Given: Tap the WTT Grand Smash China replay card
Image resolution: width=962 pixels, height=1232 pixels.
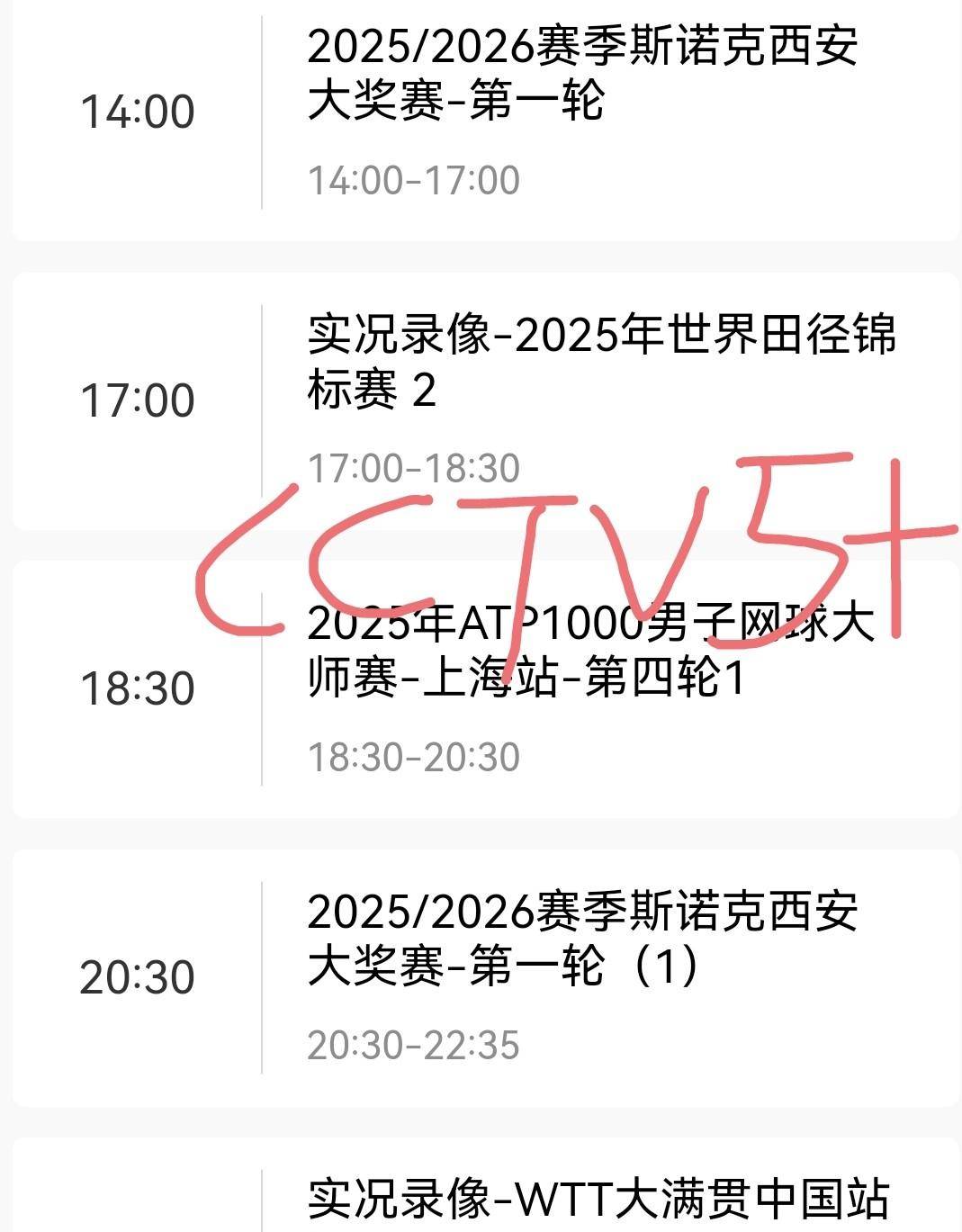Looking at the screenshot, I should point(598,1199).
